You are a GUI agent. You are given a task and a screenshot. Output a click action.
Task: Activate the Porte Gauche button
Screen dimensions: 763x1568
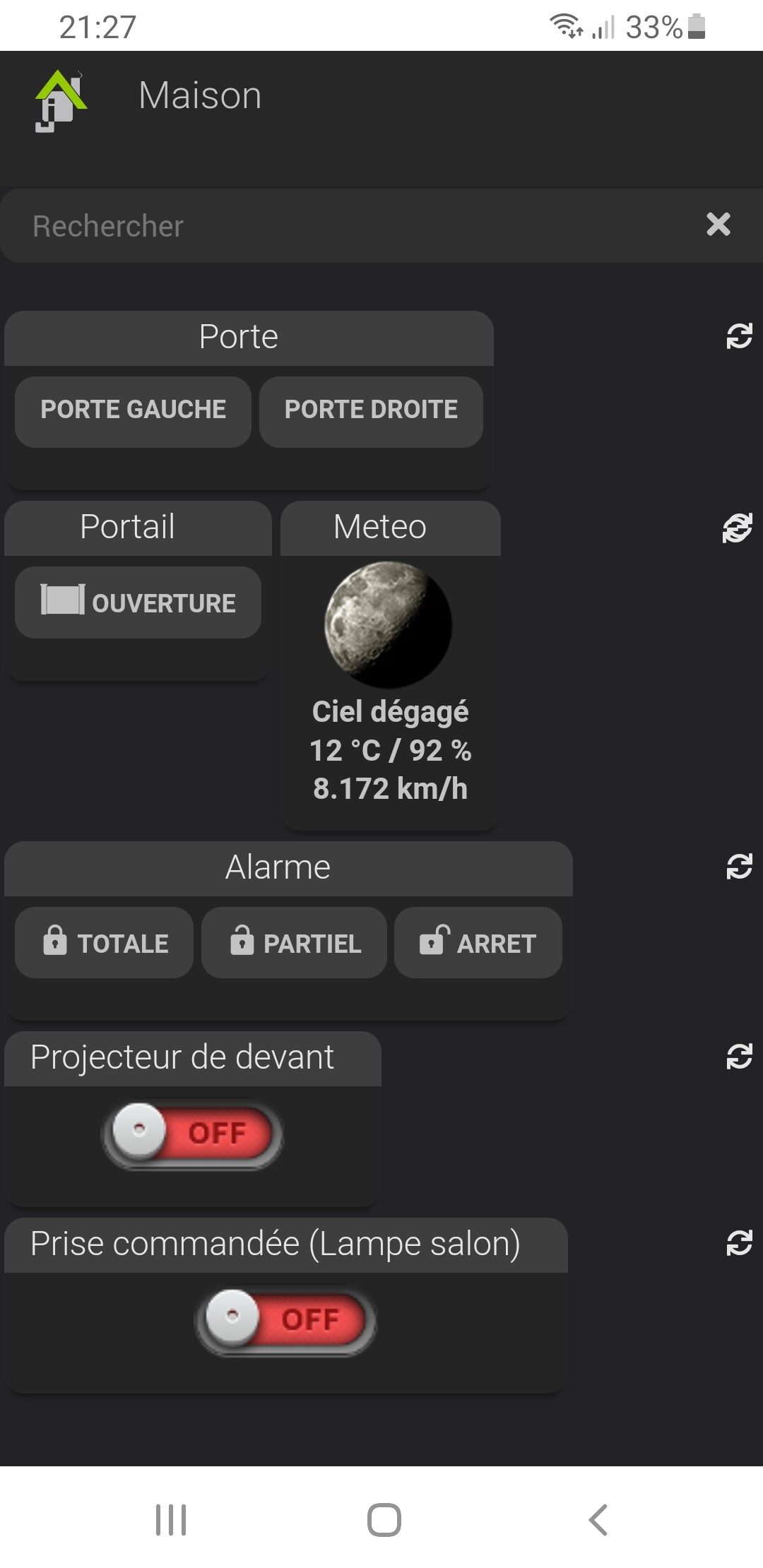[133, 410]
